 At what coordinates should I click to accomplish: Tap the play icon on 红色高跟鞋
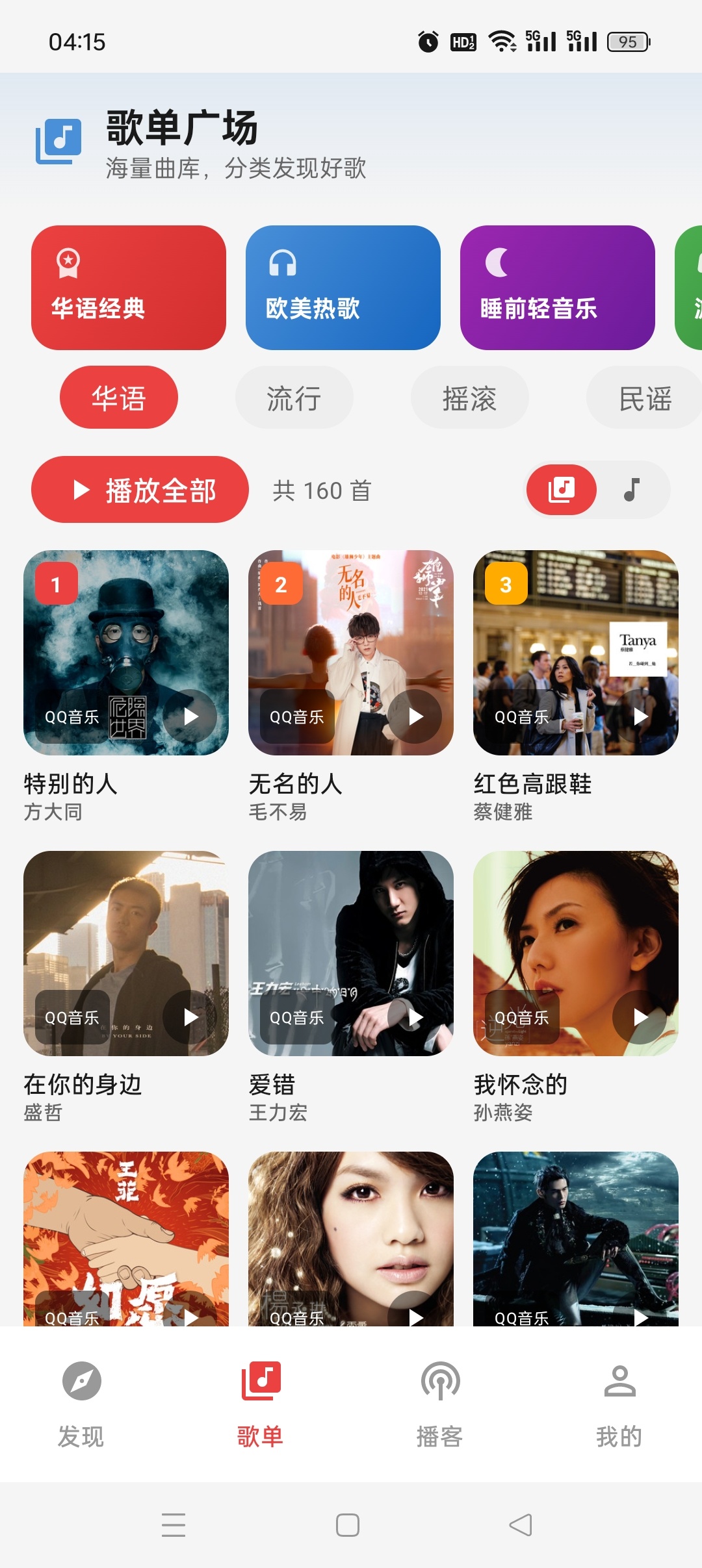tap(640, 716)
